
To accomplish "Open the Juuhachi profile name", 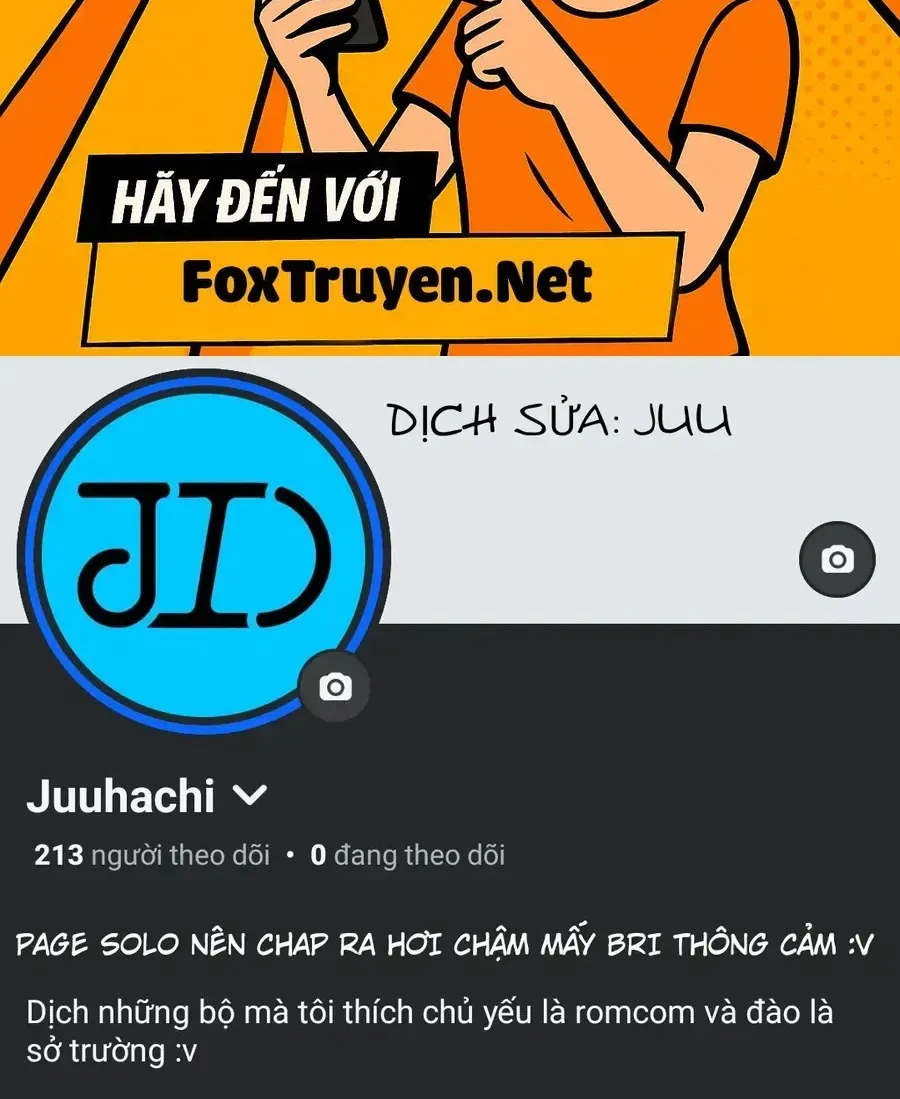I will point(123,797).
